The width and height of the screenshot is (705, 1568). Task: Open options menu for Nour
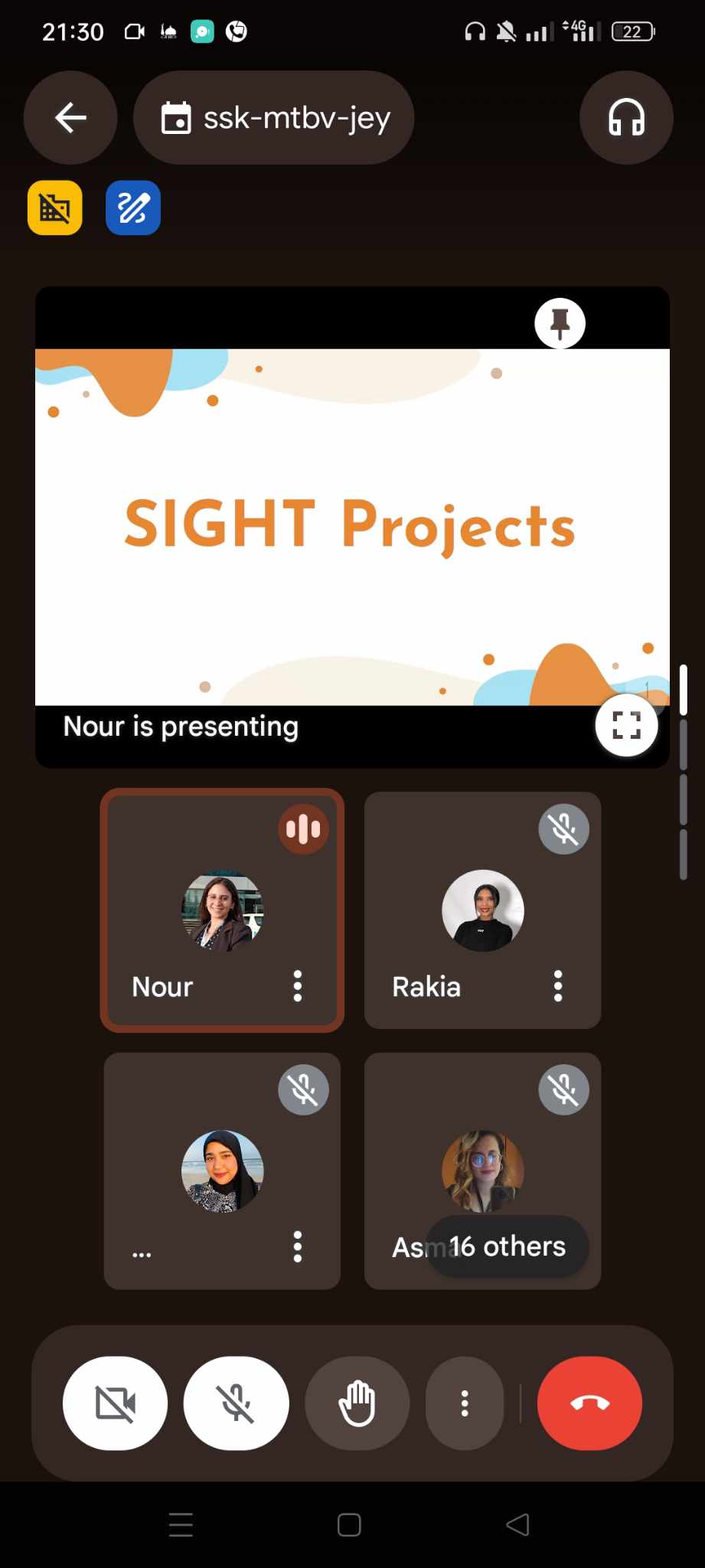tap(298, 986)
